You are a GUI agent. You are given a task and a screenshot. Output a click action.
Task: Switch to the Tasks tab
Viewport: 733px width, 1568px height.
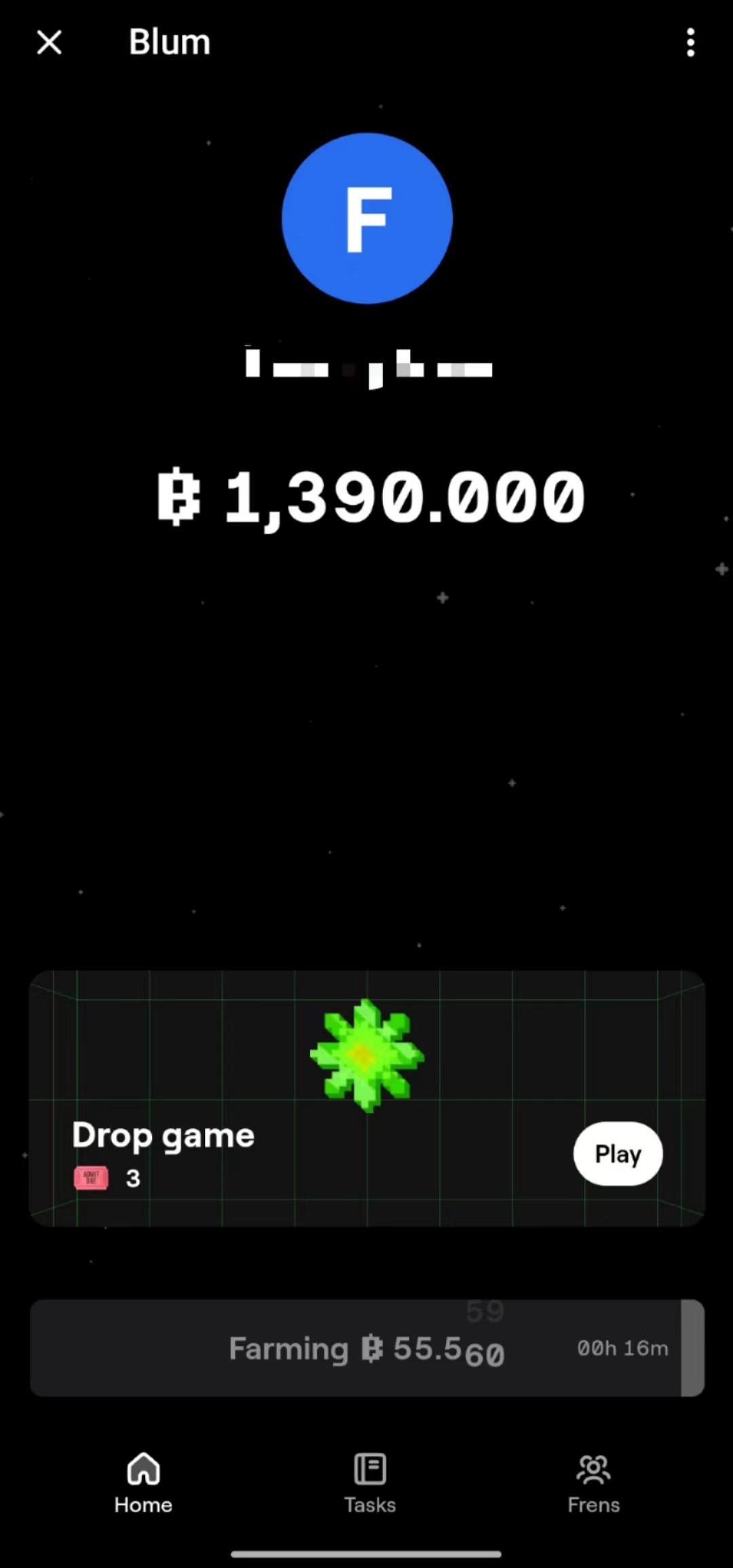[x=369, y=1484]
